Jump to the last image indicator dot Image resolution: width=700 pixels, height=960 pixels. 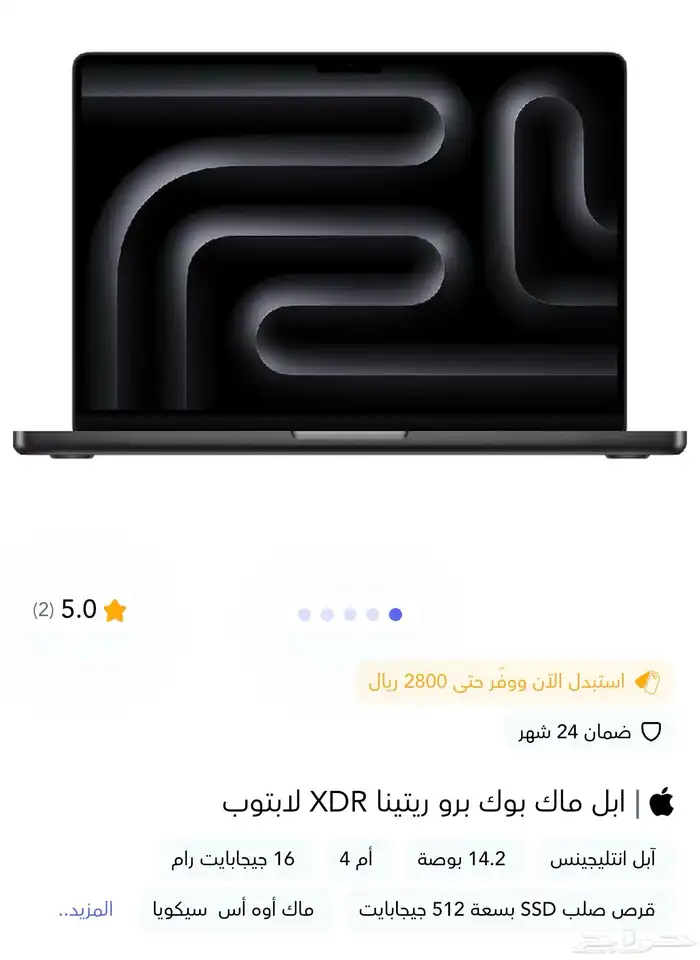(304, 614)
